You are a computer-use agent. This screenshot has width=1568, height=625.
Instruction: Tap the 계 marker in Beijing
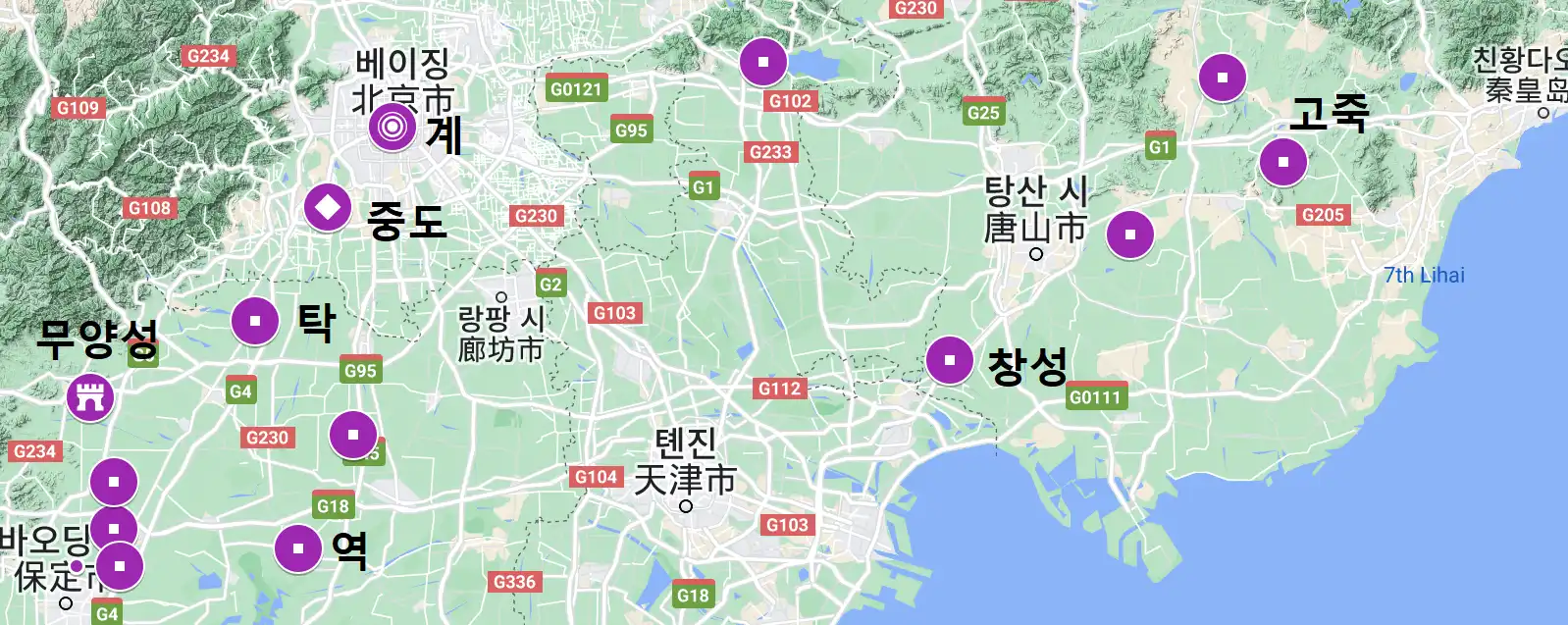392,126
